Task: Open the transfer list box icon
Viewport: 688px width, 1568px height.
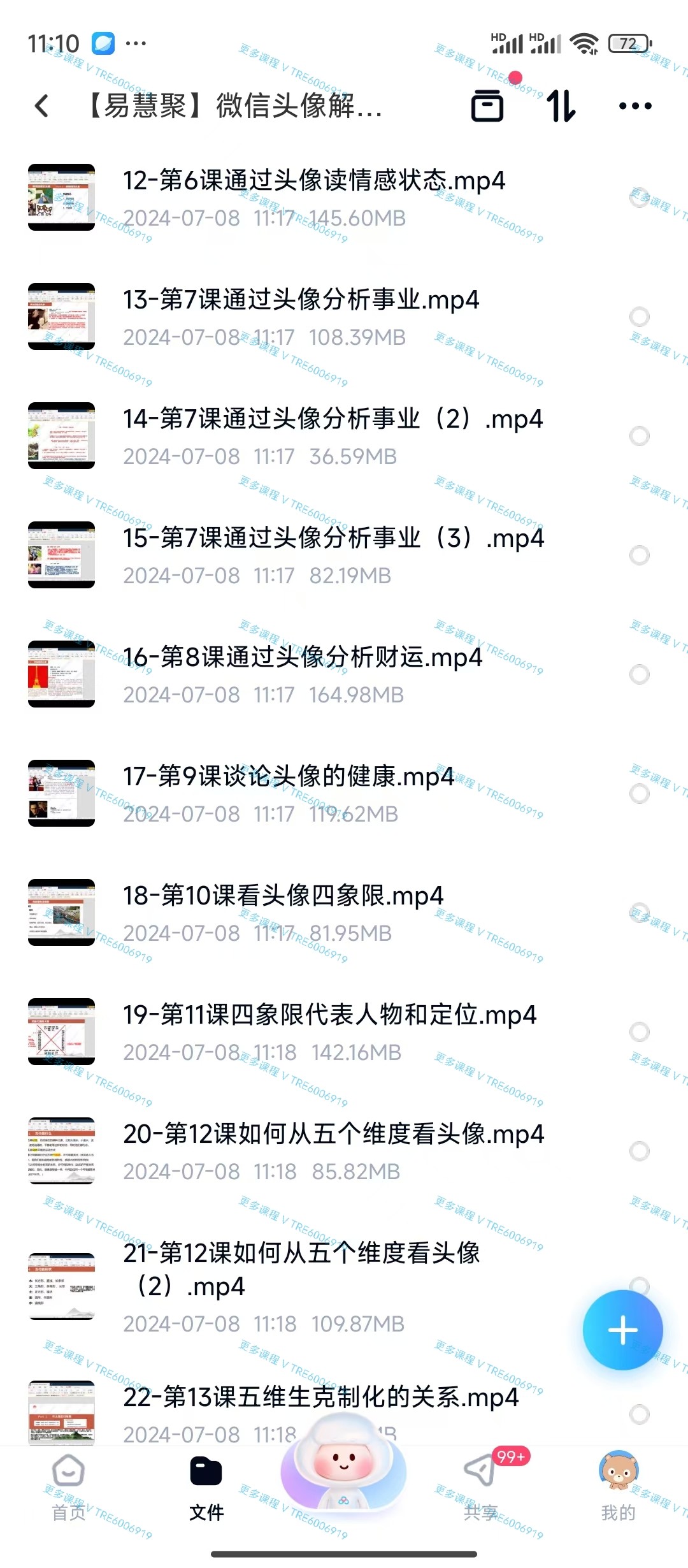Action: 487,106
